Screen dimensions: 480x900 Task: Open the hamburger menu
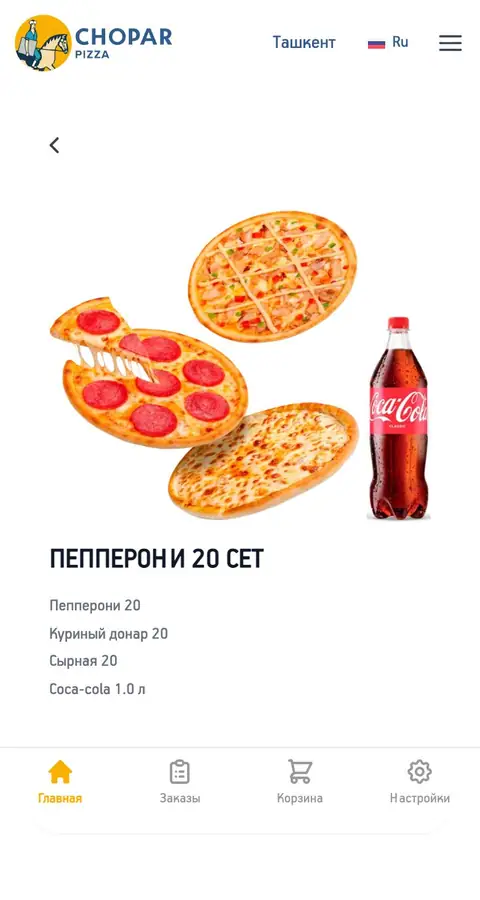(450, 43)
